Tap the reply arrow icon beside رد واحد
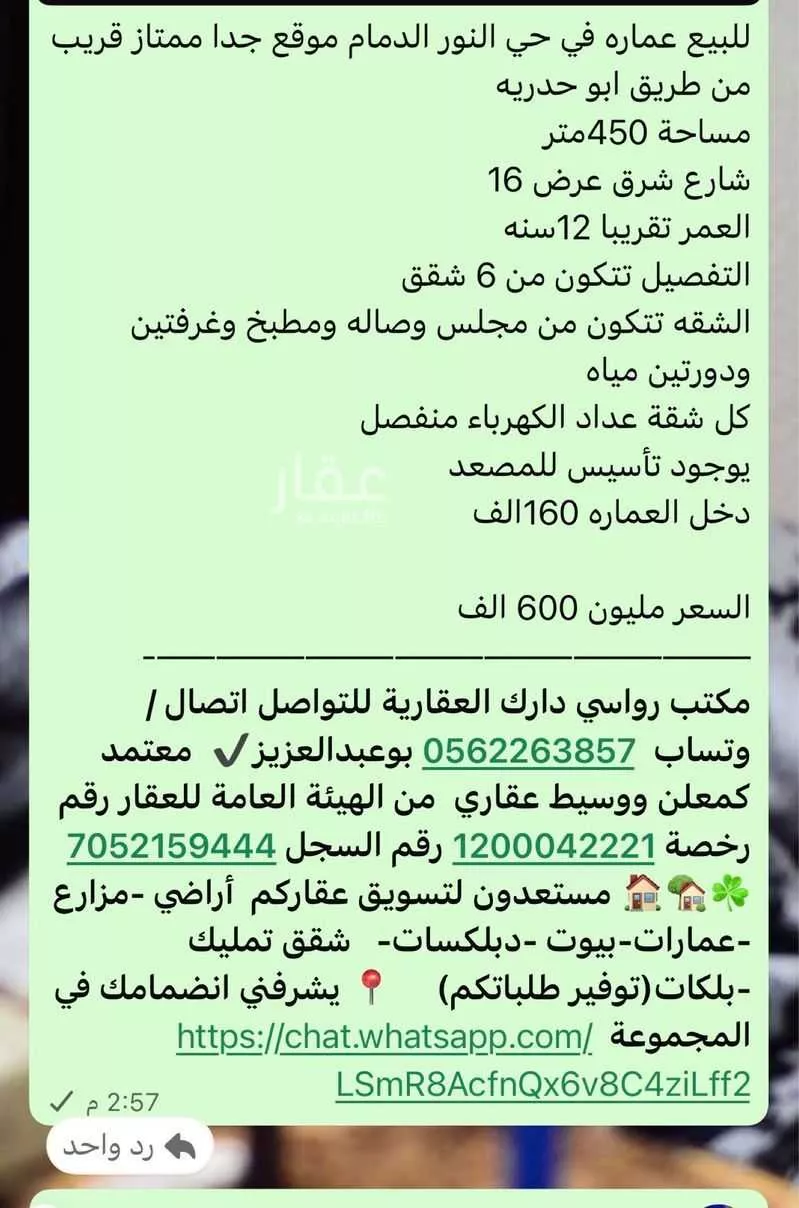Screen dimensions: 799x1208 click(x=178, y=1146)
